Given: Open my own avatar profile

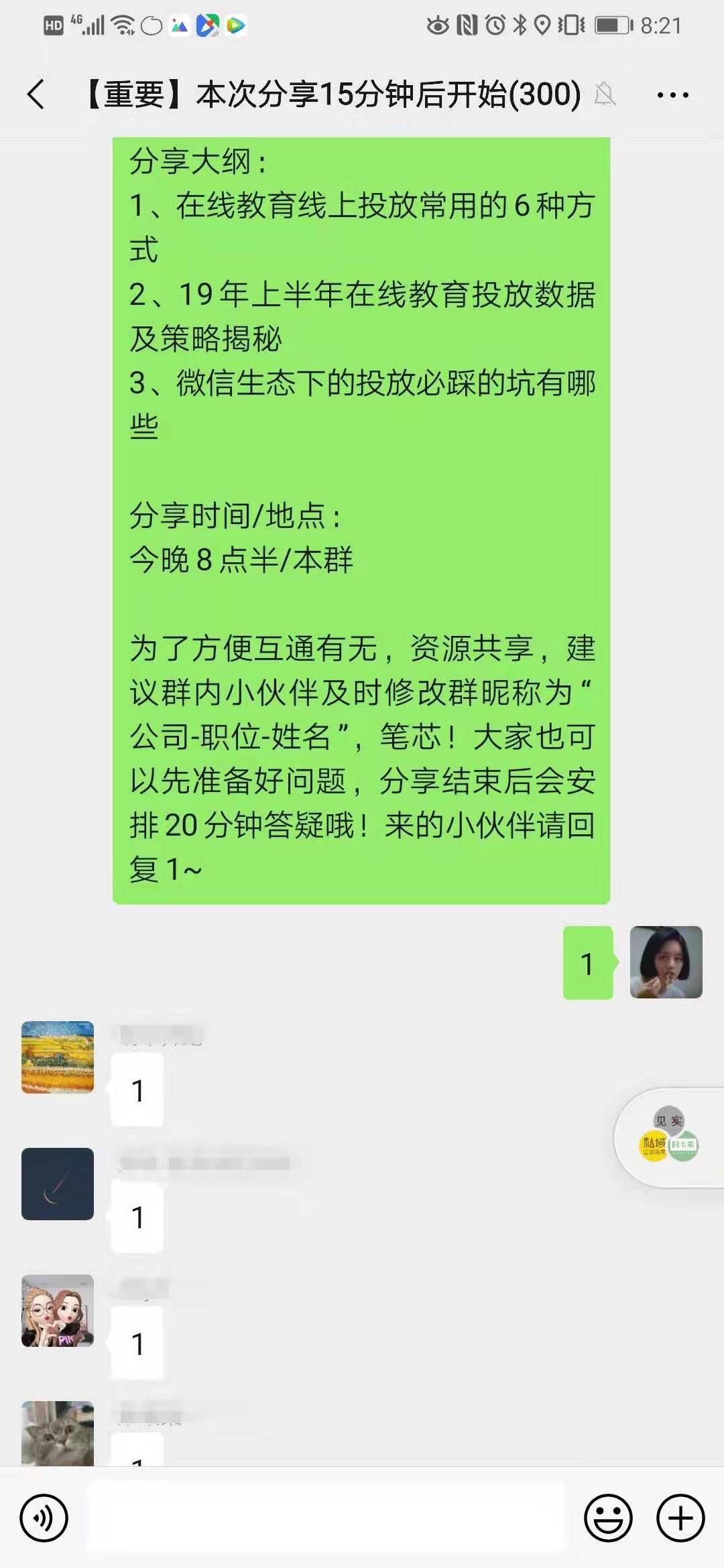Looking at the screenshot, I should point(666,962).
